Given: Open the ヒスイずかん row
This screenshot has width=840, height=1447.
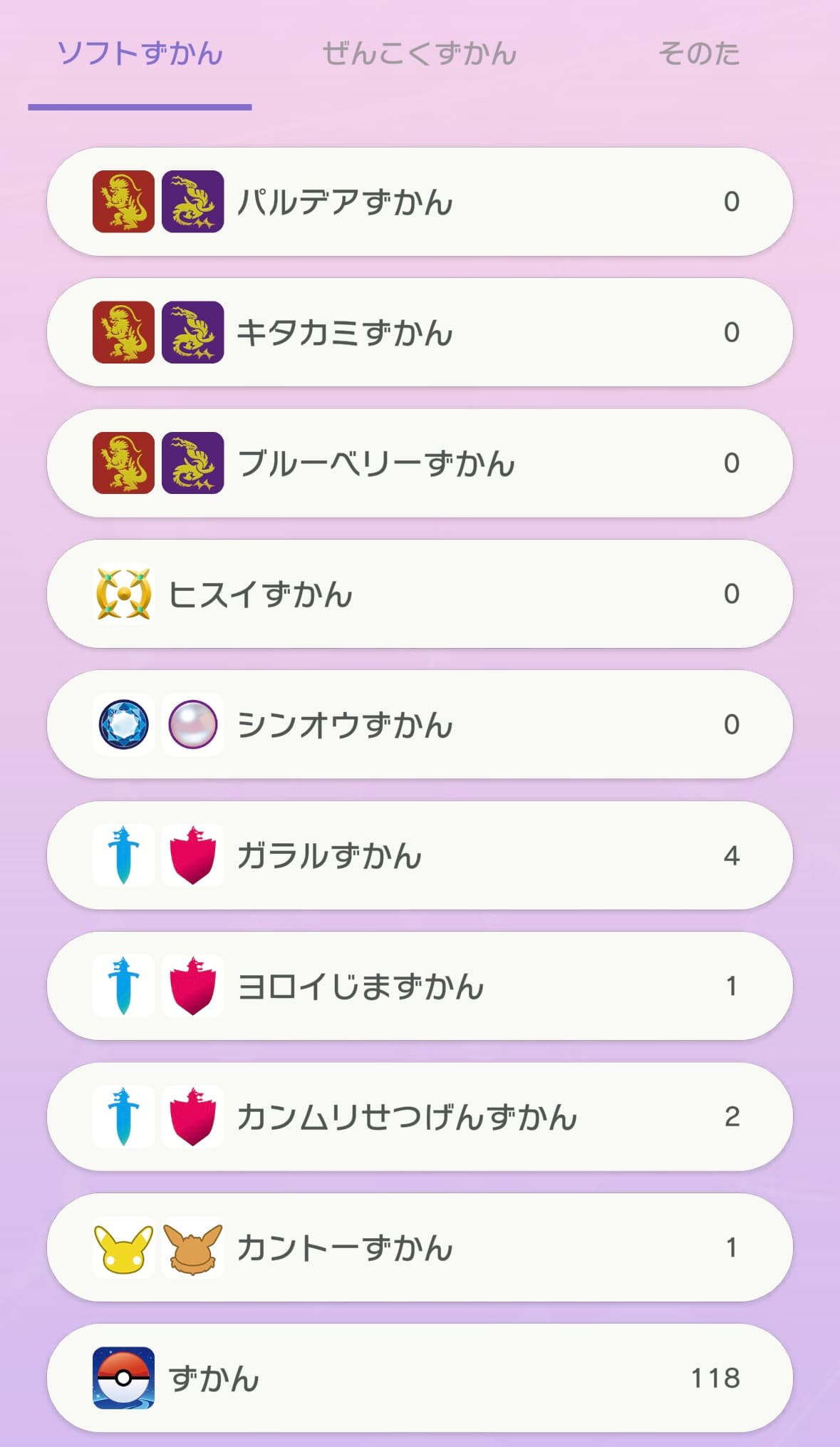Looking at the screenshot, I should tap(420, 594).
